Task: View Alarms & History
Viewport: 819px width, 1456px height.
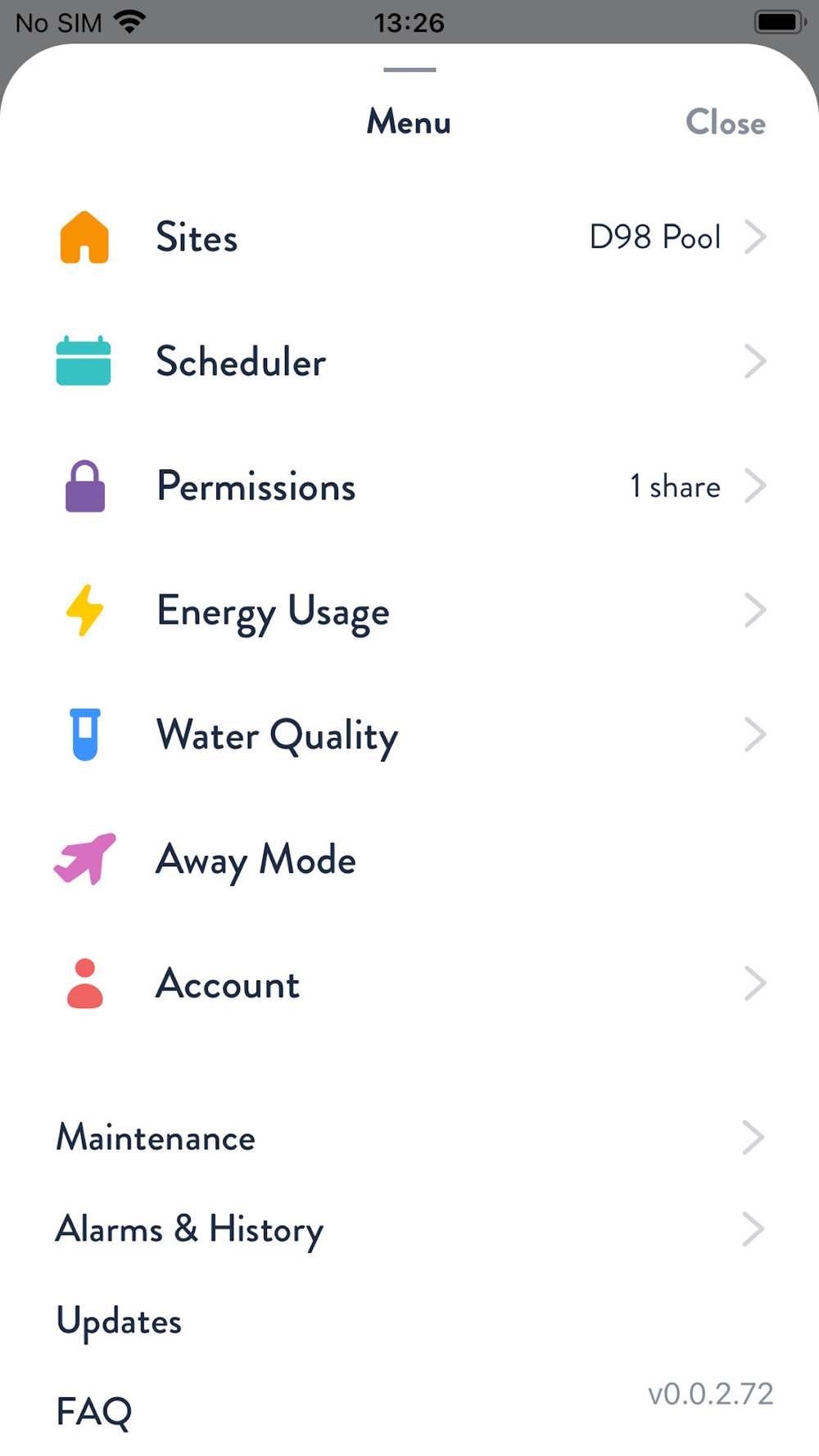Action: 409,1229
